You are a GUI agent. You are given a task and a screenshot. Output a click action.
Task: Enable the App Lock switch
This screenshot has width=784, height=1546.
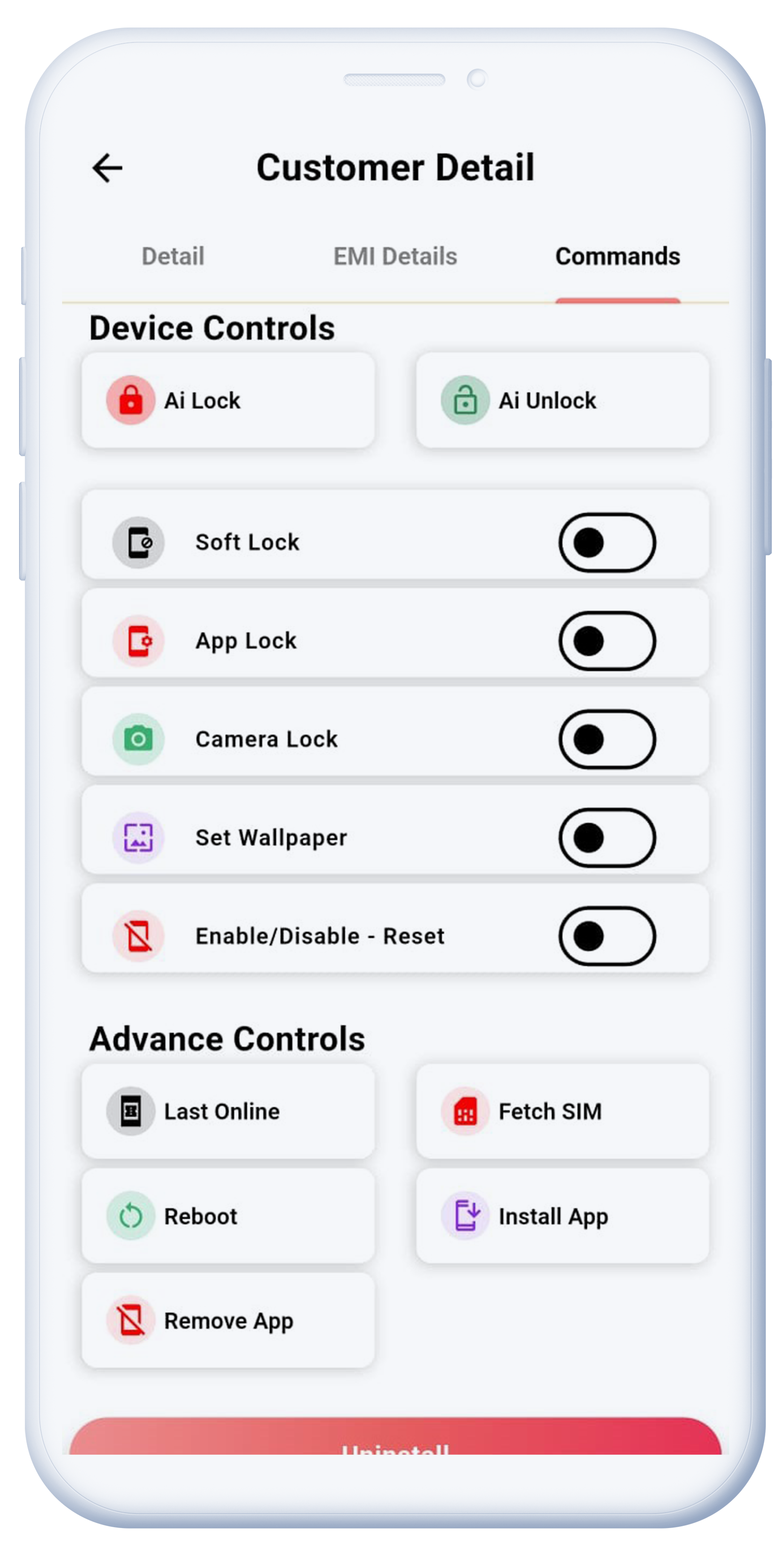607,641
